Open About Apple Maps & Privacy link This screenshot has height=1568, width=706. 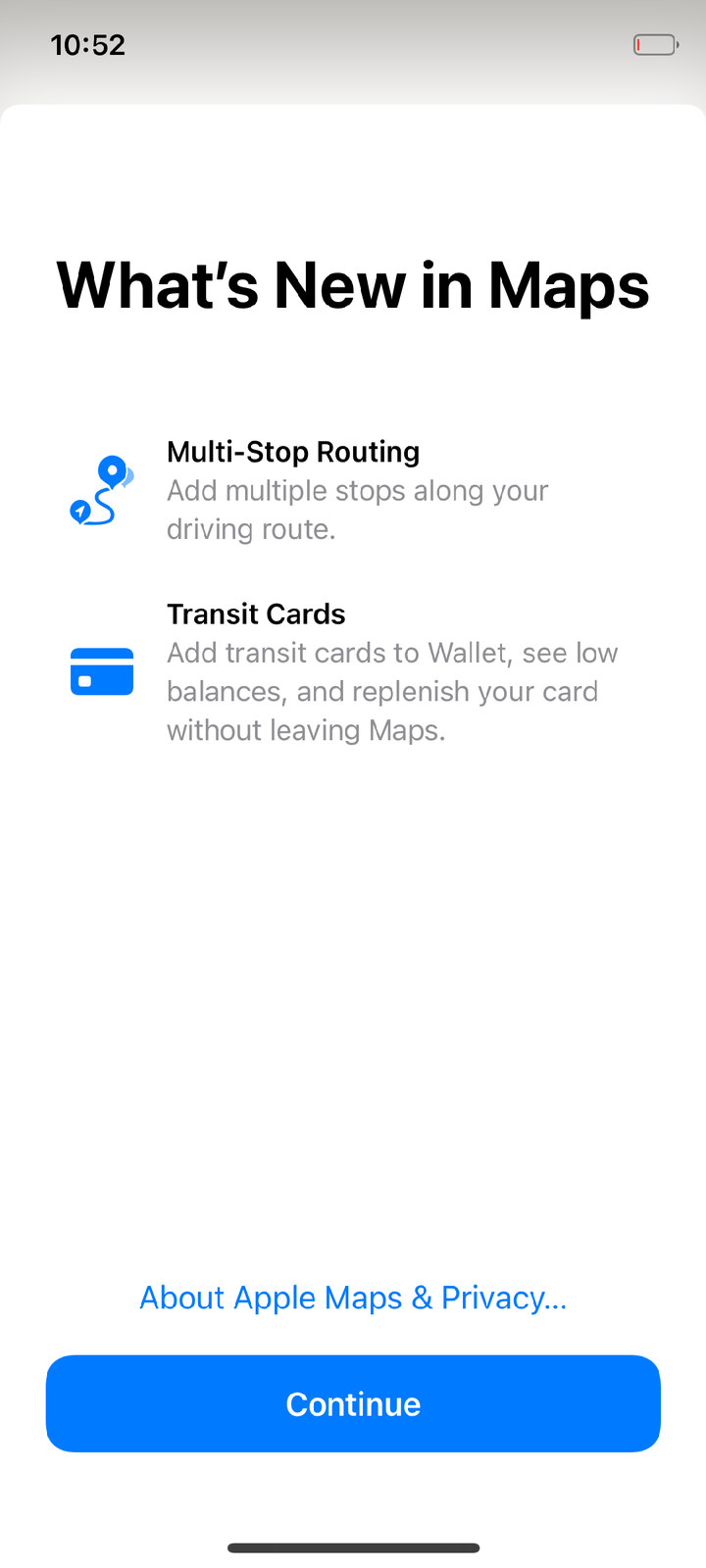tap(353, 1298)
